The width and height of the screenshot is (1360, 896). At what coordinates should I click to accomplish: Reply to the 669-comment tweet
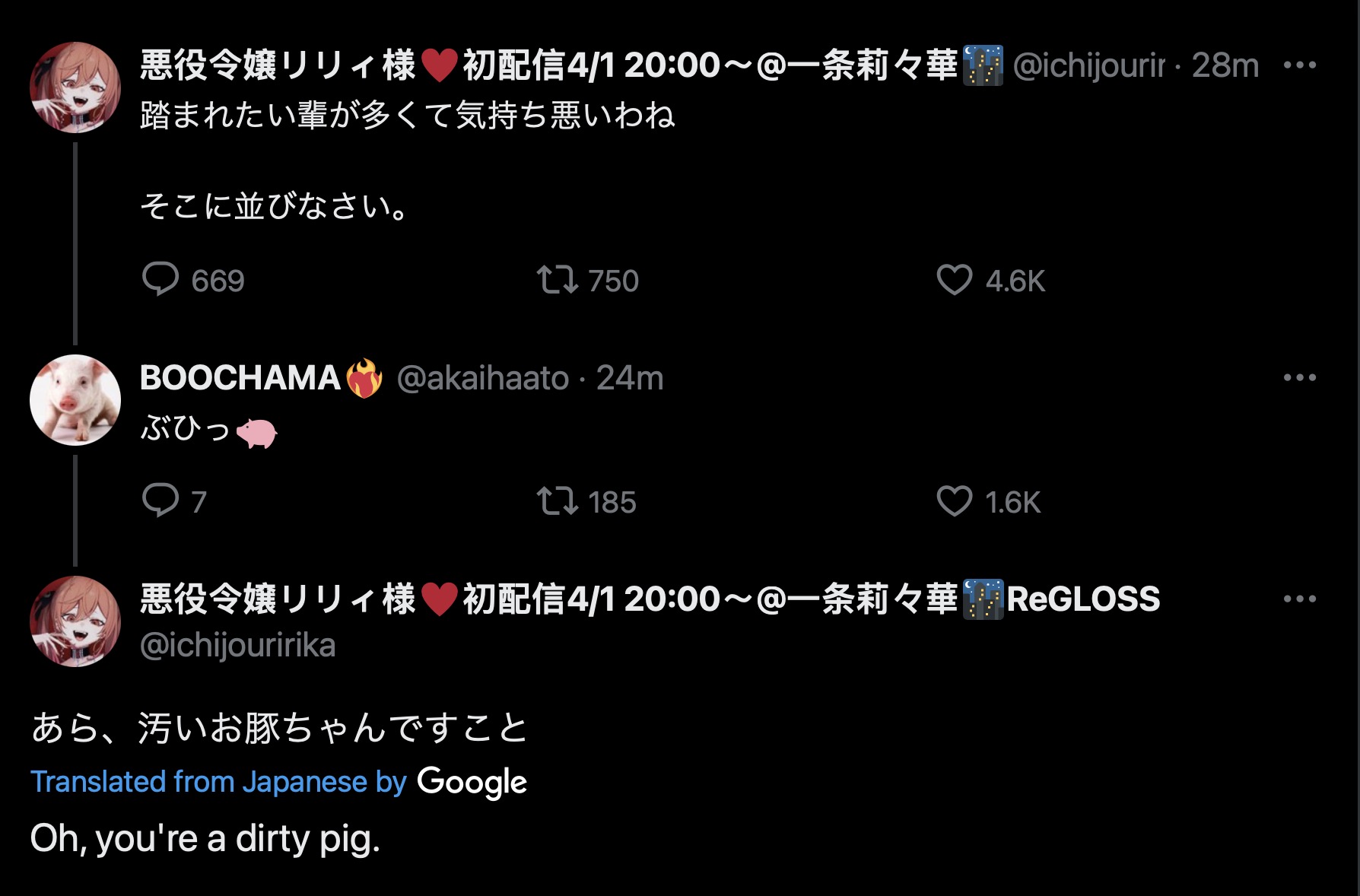click(x=160, y=279)
